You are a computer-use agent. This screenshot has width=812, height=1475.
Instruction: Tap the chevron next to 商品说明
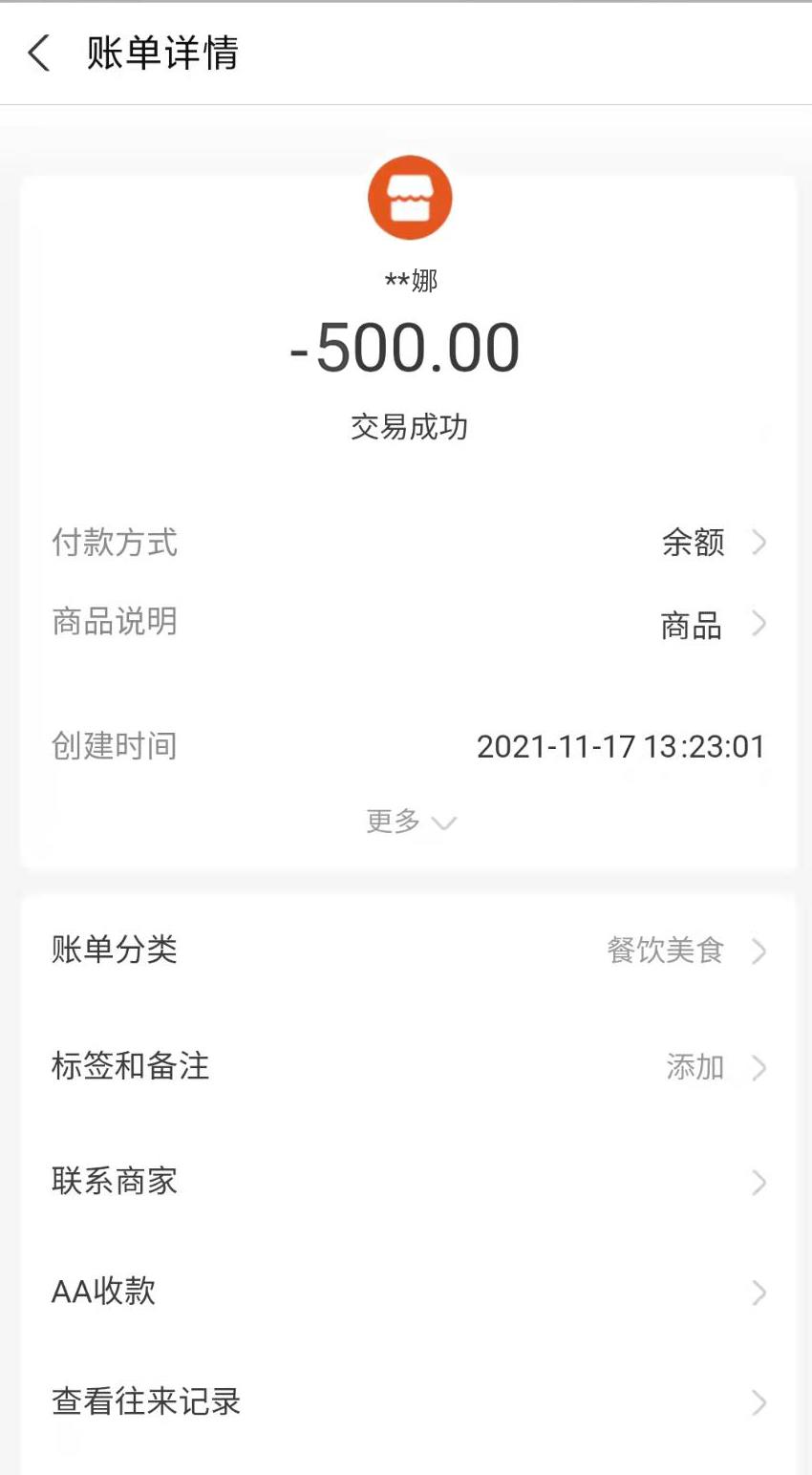click(x=759, y=623)
